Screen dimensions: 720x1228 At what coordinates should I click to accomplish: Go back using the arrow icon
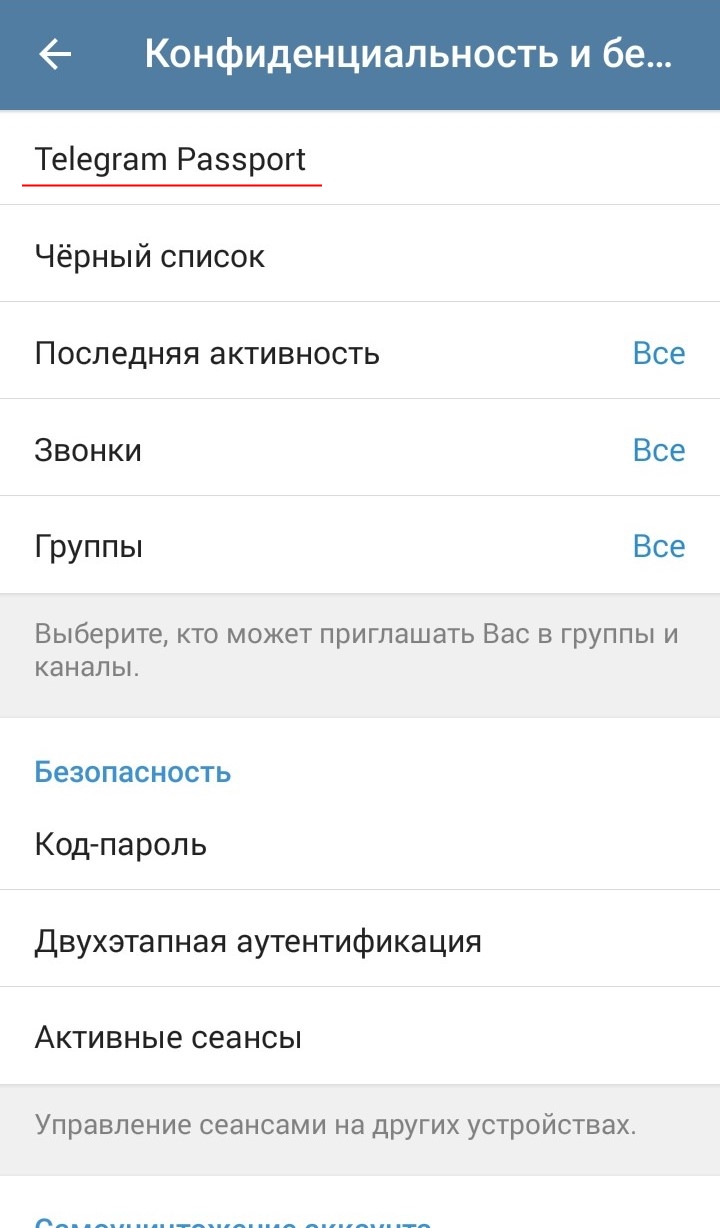tap(55, 54)
